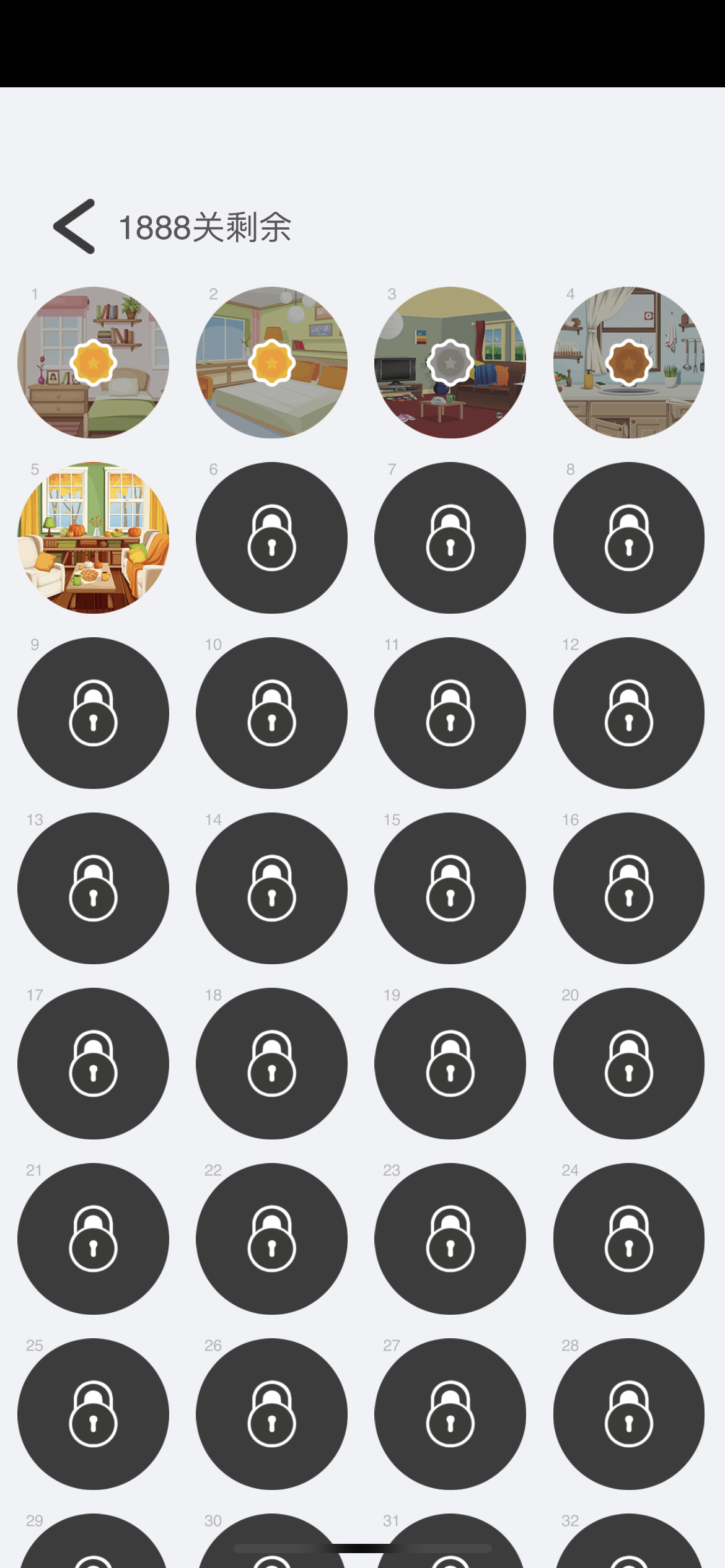The height and width of the screenshot is (1568, 725).
Task: Select locked level 17
Action: click(93, 1063)
